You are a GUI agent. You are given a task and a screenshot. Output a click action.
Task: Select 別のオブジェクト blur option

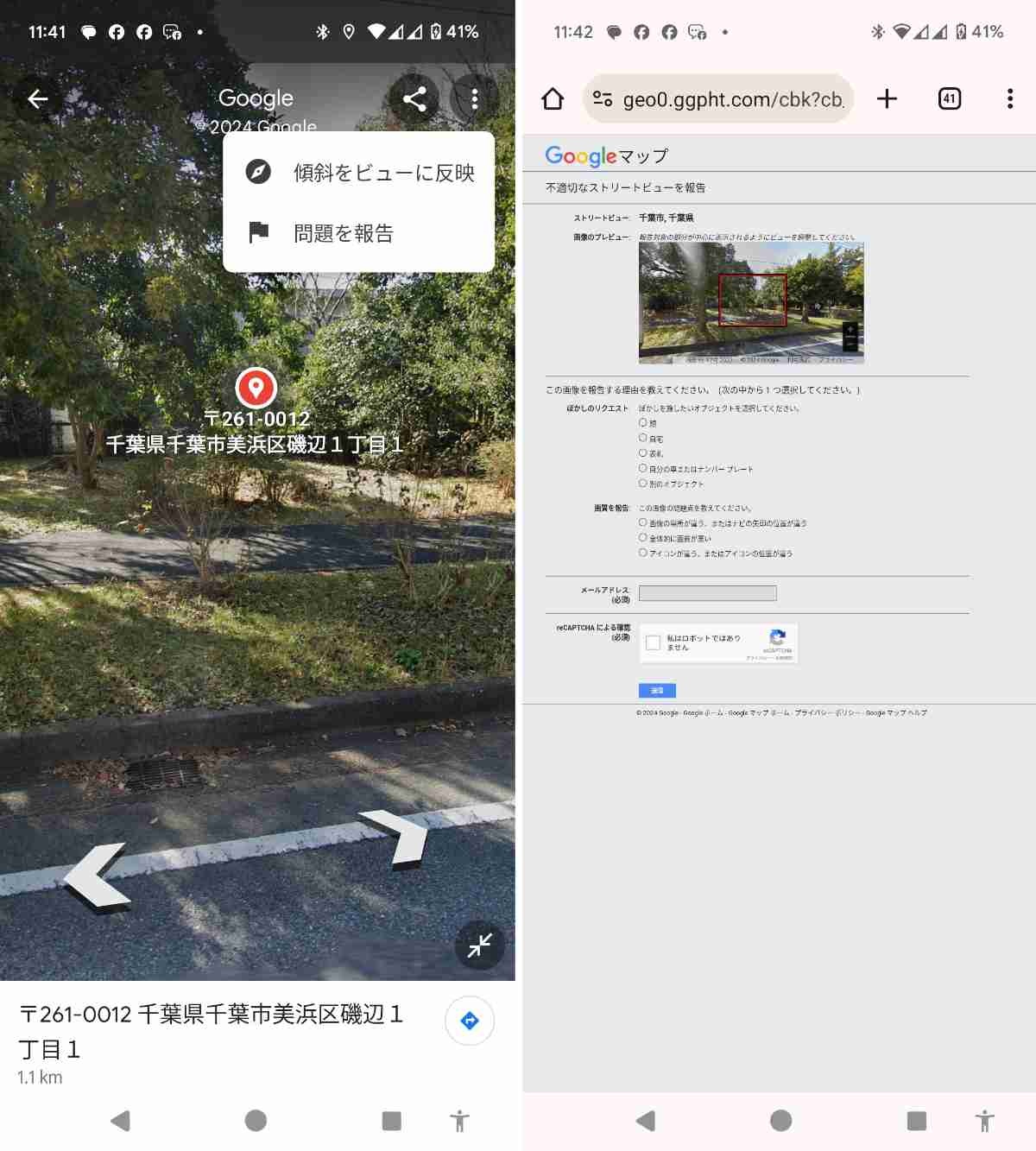point(643,484)
